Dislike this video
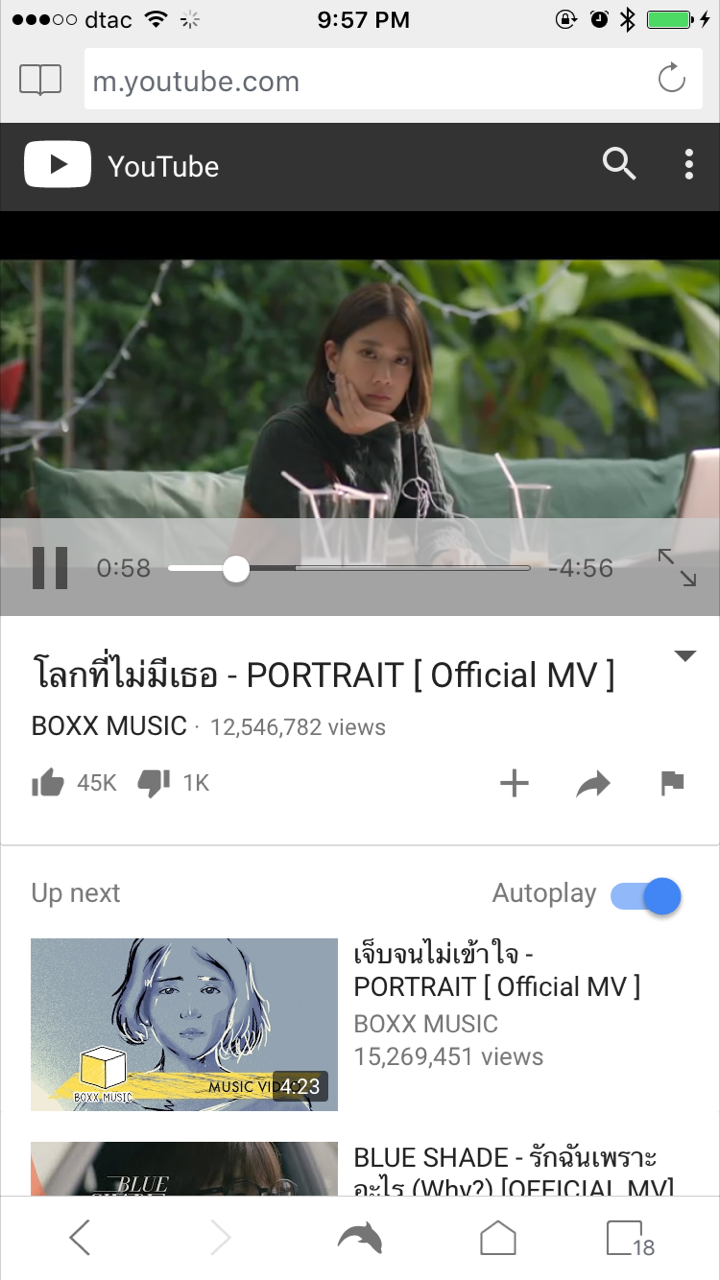This screenshot has height=1280, width=720. tap(154, 783)
